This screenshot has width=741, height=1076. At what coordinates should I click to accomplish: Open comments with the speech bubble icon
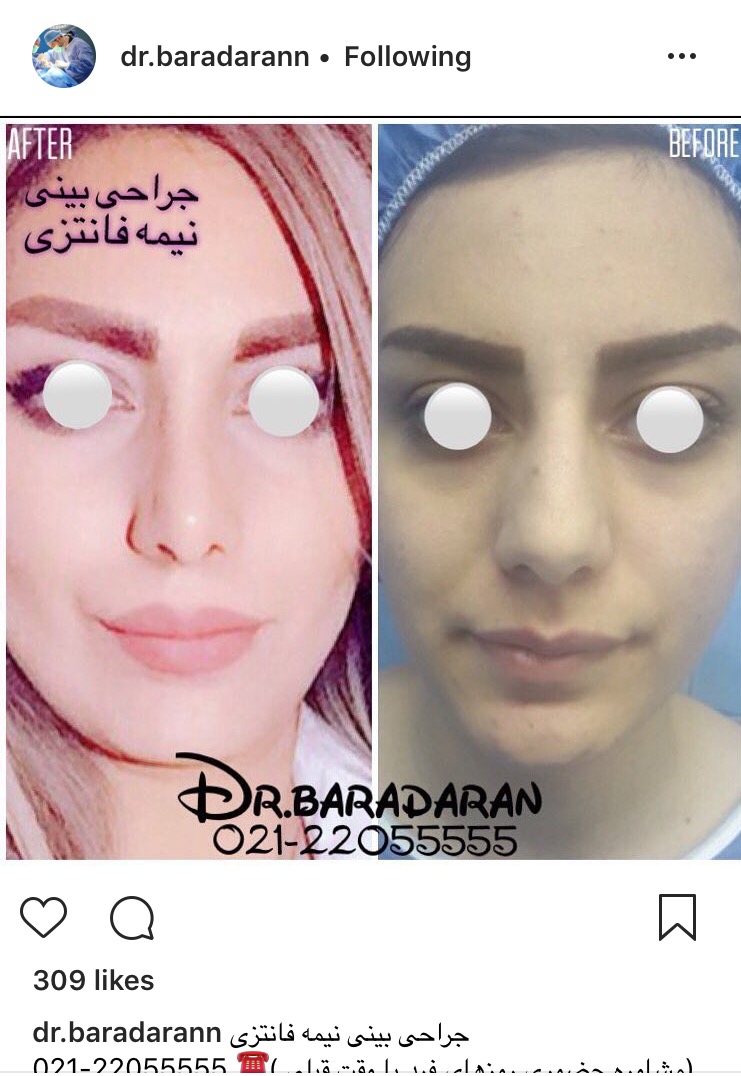click(132, 917)
